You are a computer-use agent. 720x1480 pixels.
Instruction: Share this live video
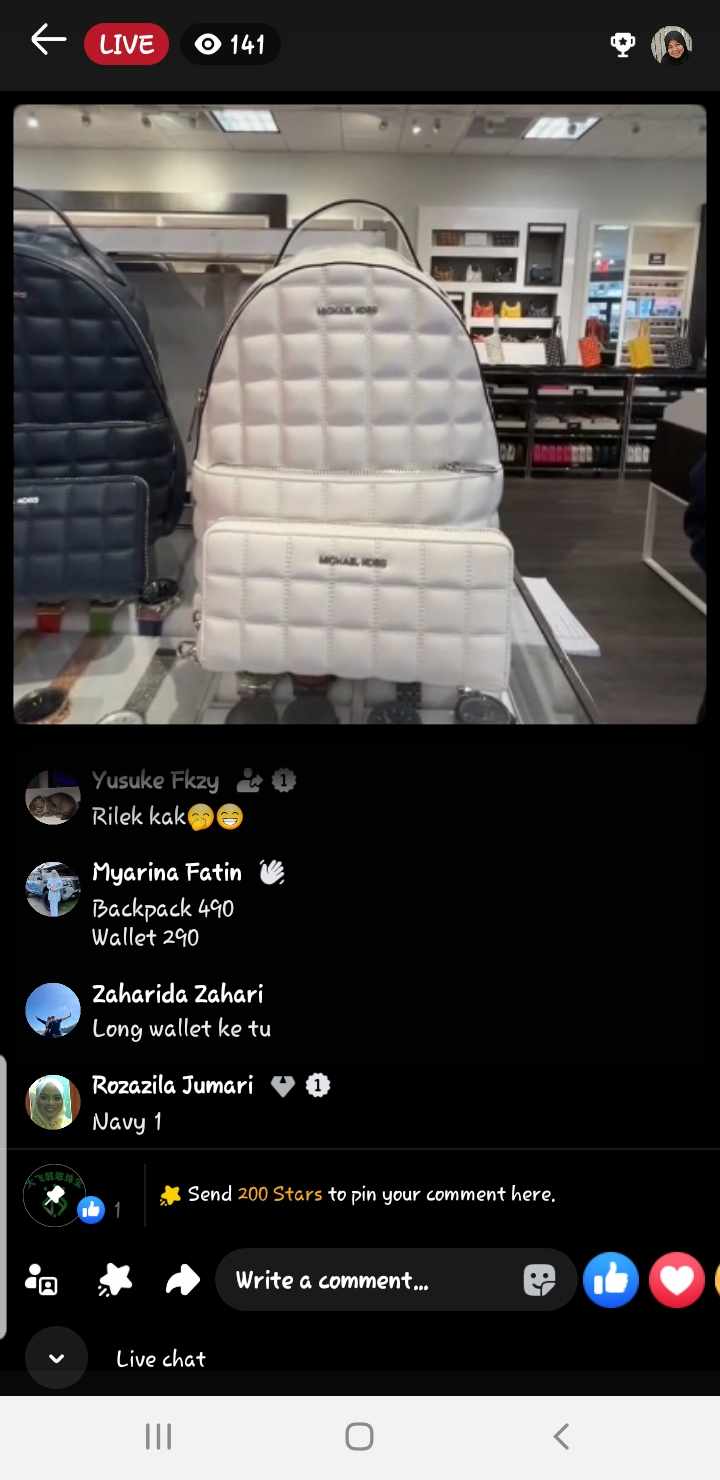tap(182, 1280)
